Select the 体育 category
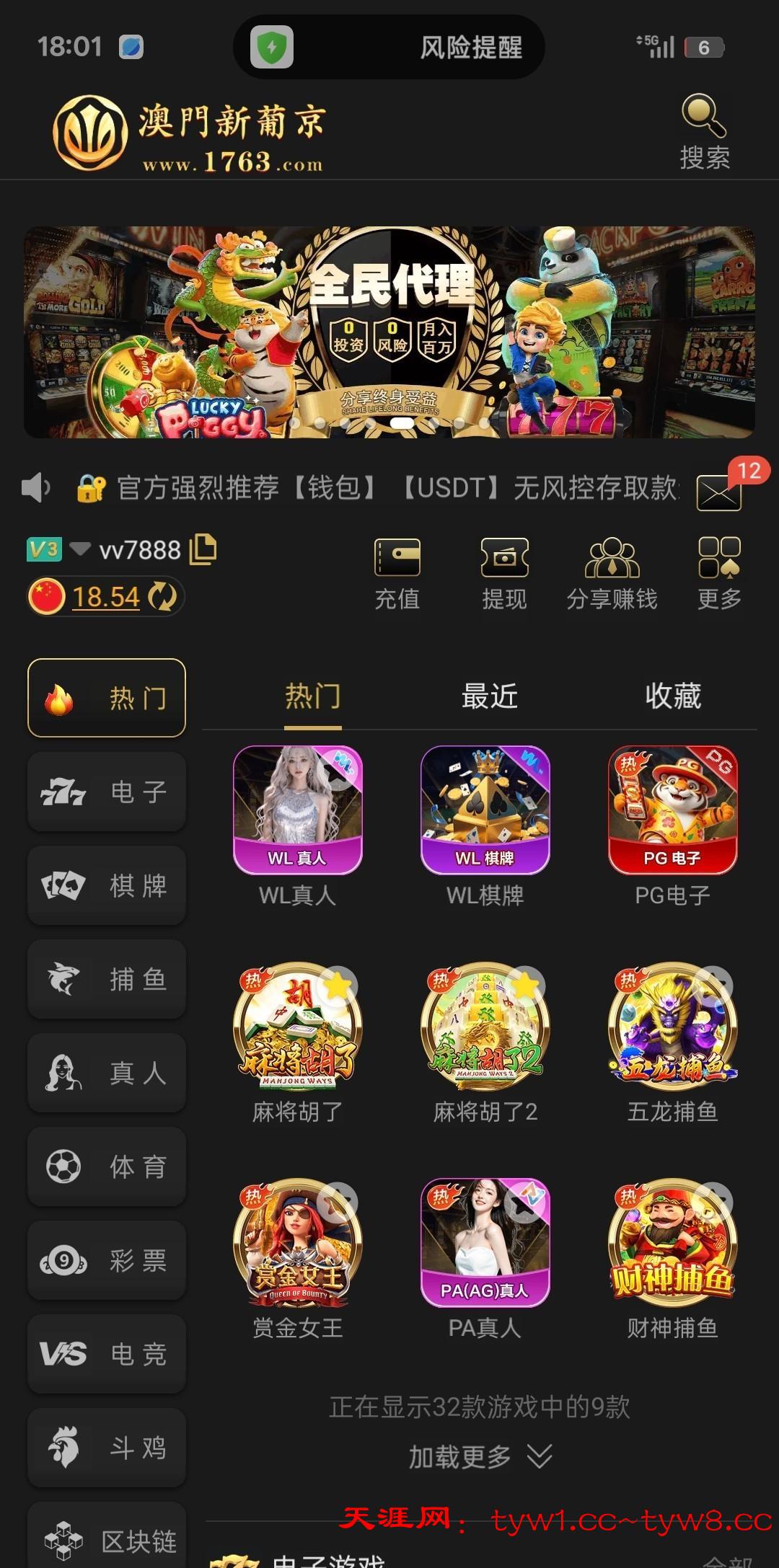Screen dimensions: 779x1568 [x=107, y=1166]
